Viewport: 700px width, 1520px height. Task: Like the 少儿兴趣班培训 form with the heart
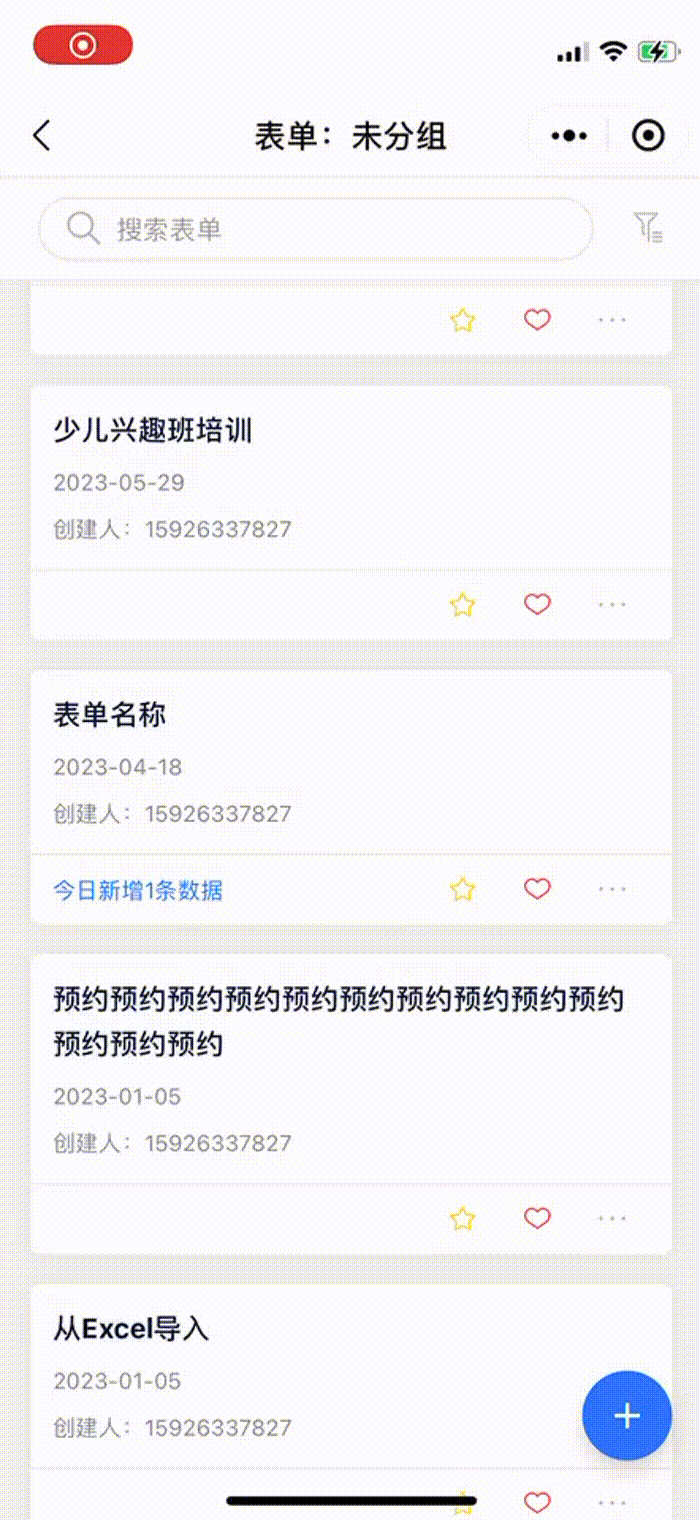(538, 604)
